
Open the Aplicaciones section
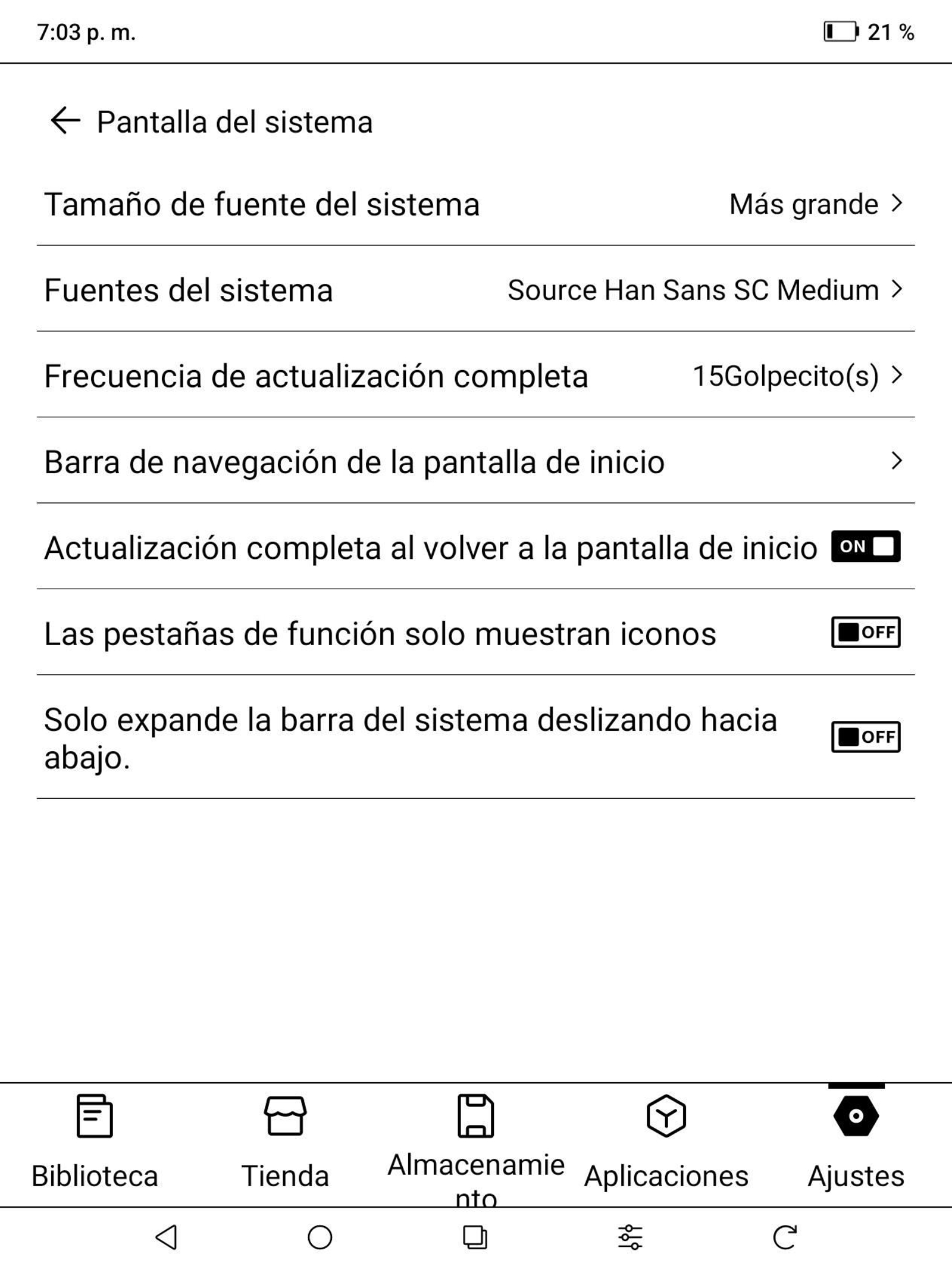[666, 1143]
